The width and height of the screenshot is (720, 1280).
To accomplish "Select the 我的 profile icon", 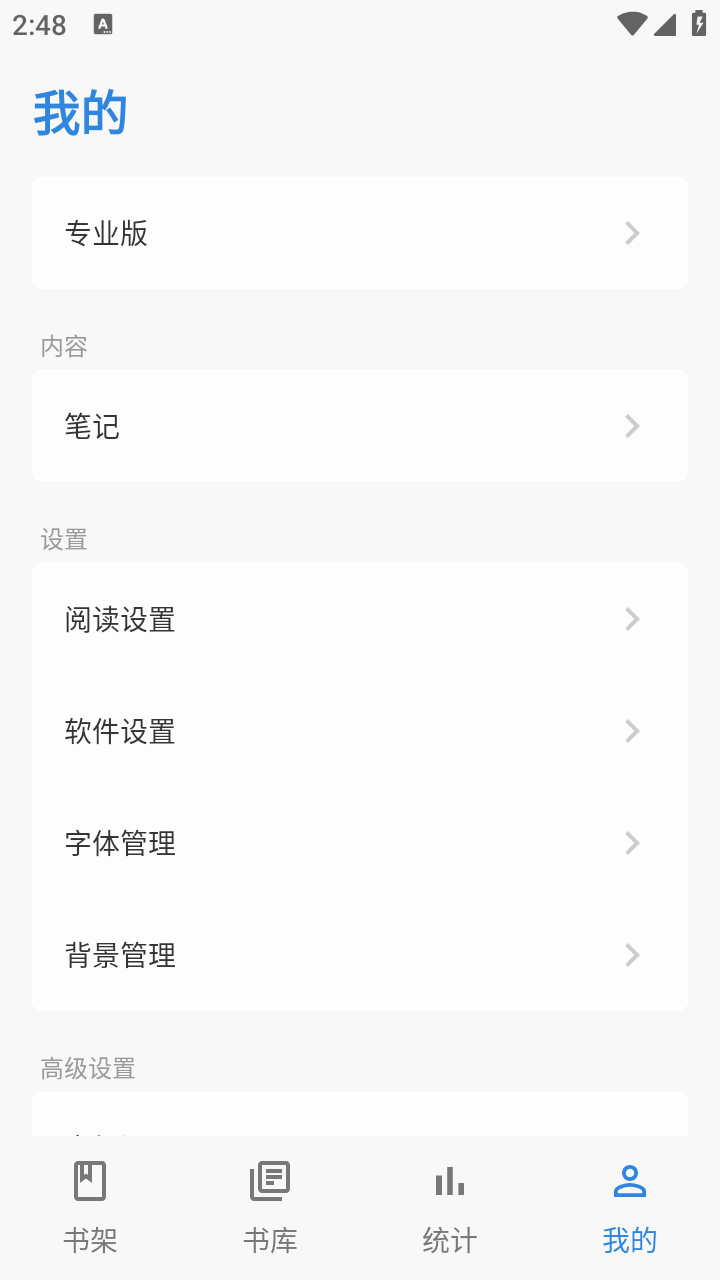I will (x=629, y=1179).
